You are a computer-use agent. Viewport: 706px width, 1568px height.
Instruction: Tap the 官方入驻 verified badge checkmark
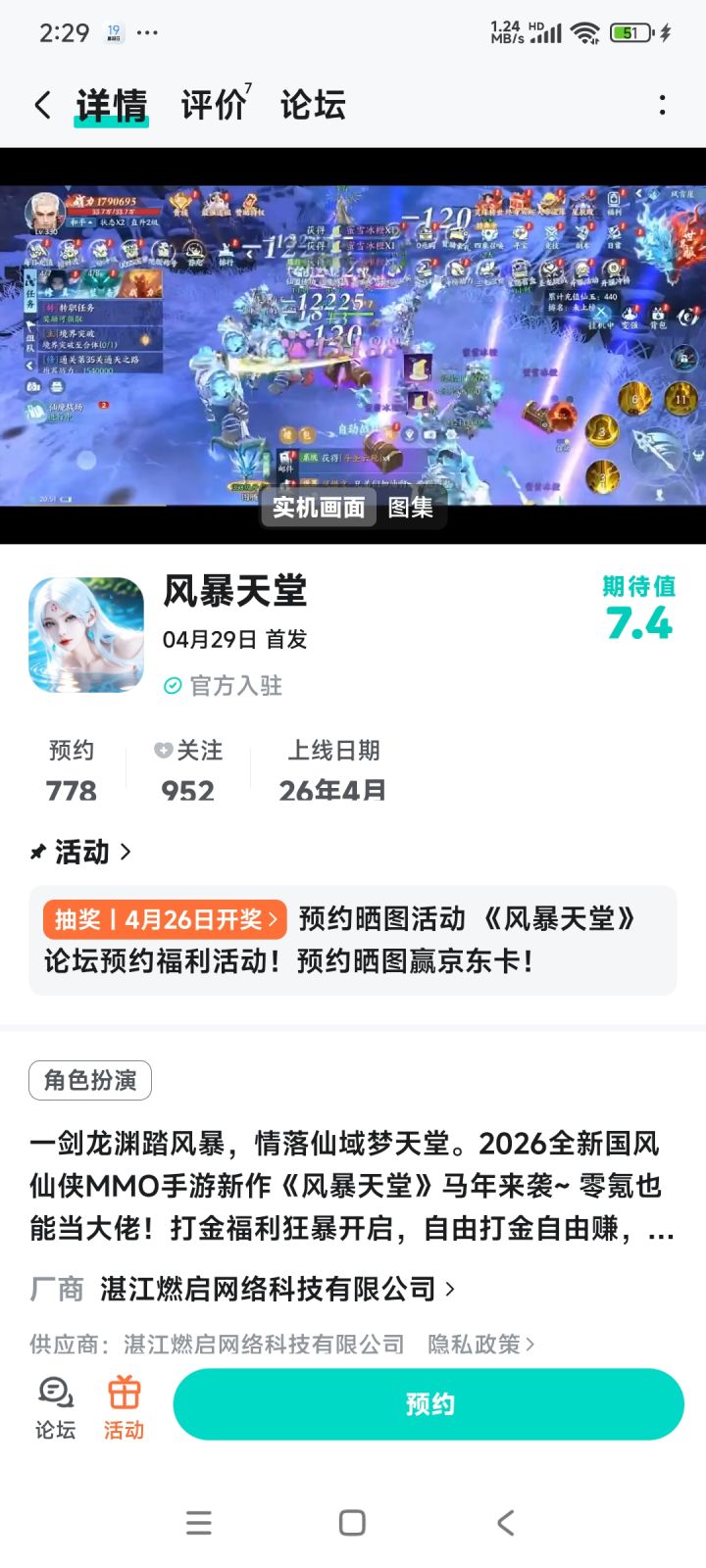(x=173, y=686)
